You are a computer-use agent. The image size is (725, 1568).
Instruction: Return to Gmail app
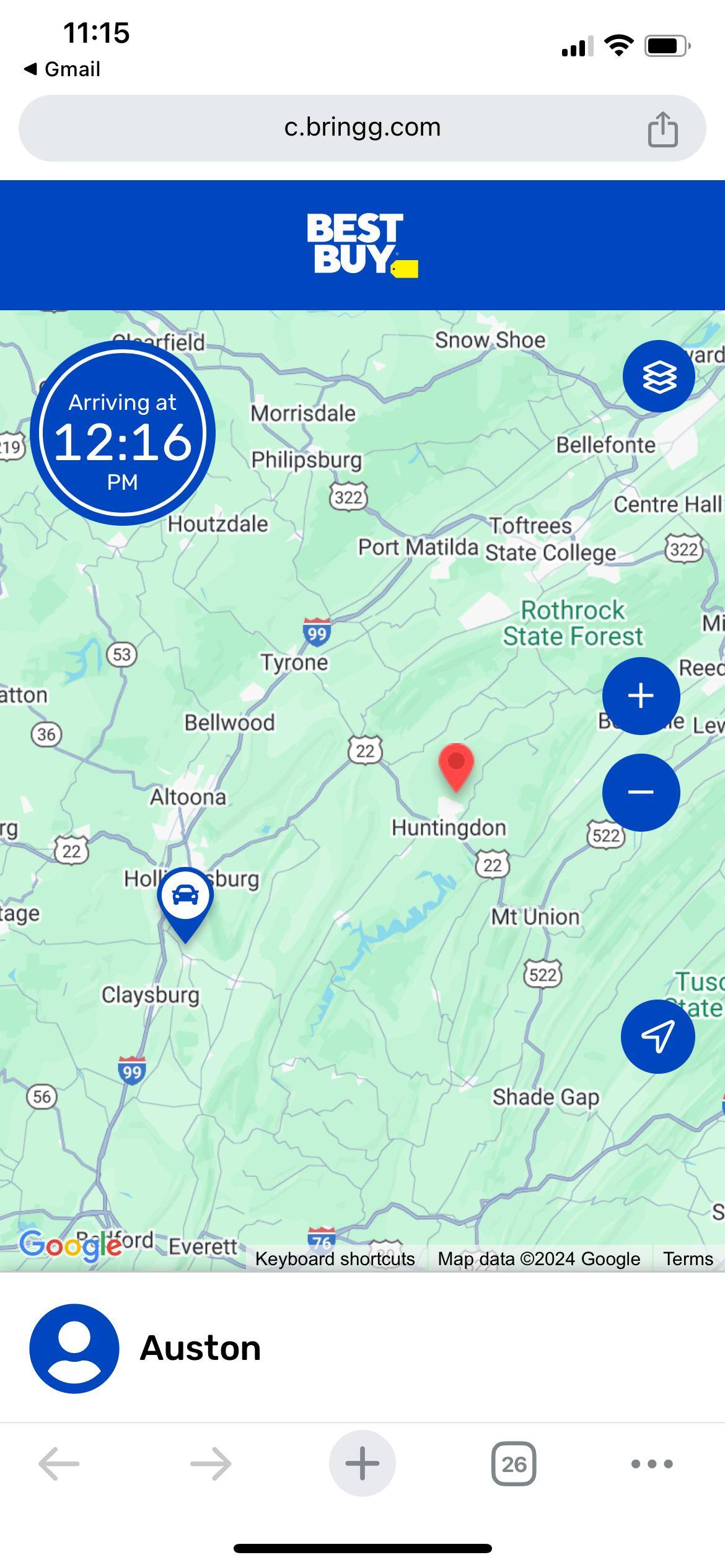click(x=62, y=69)
